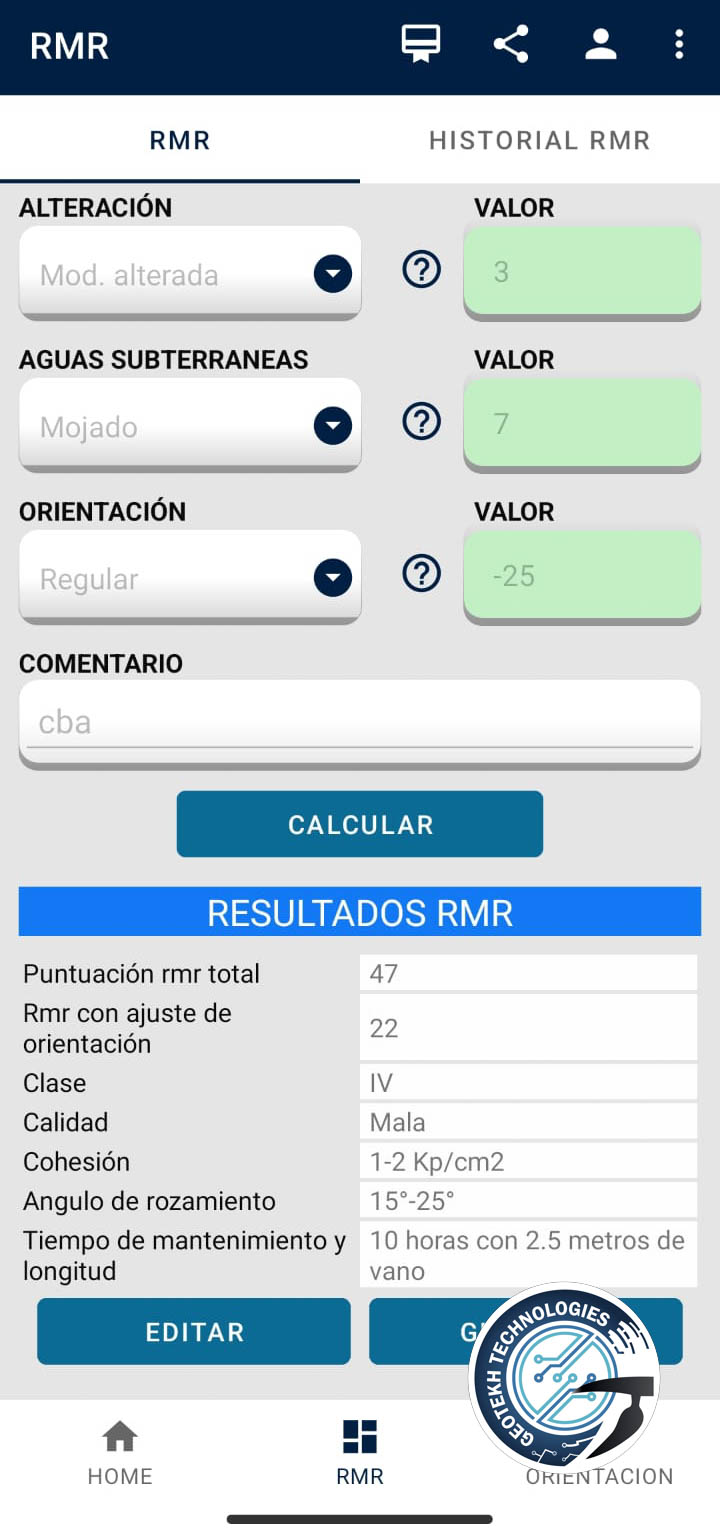Show help for Aguas Subterraneas
The image size is (720, 1532).
421,422
